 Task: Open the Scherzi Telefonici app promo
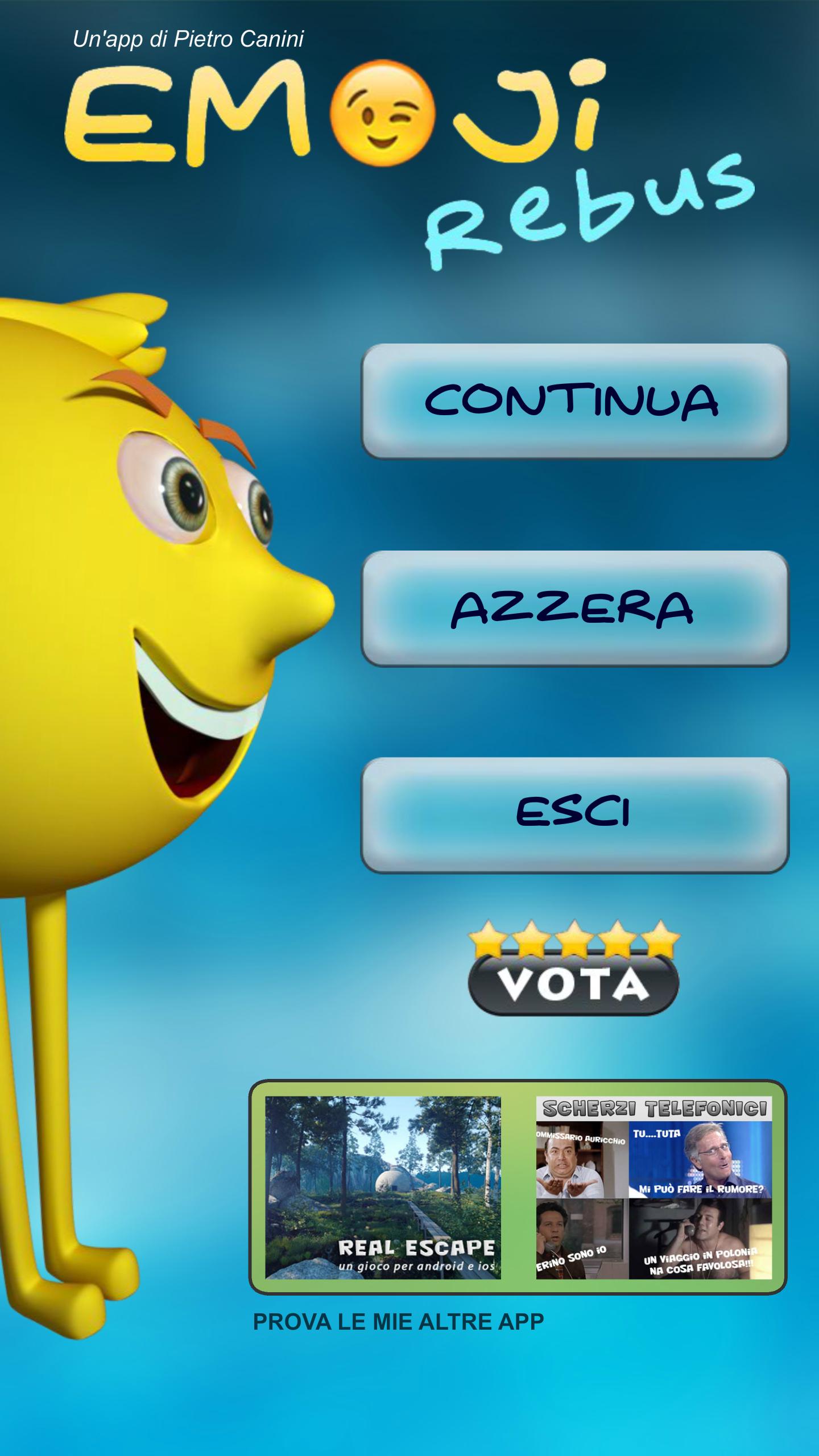[x=653, y=1188]
